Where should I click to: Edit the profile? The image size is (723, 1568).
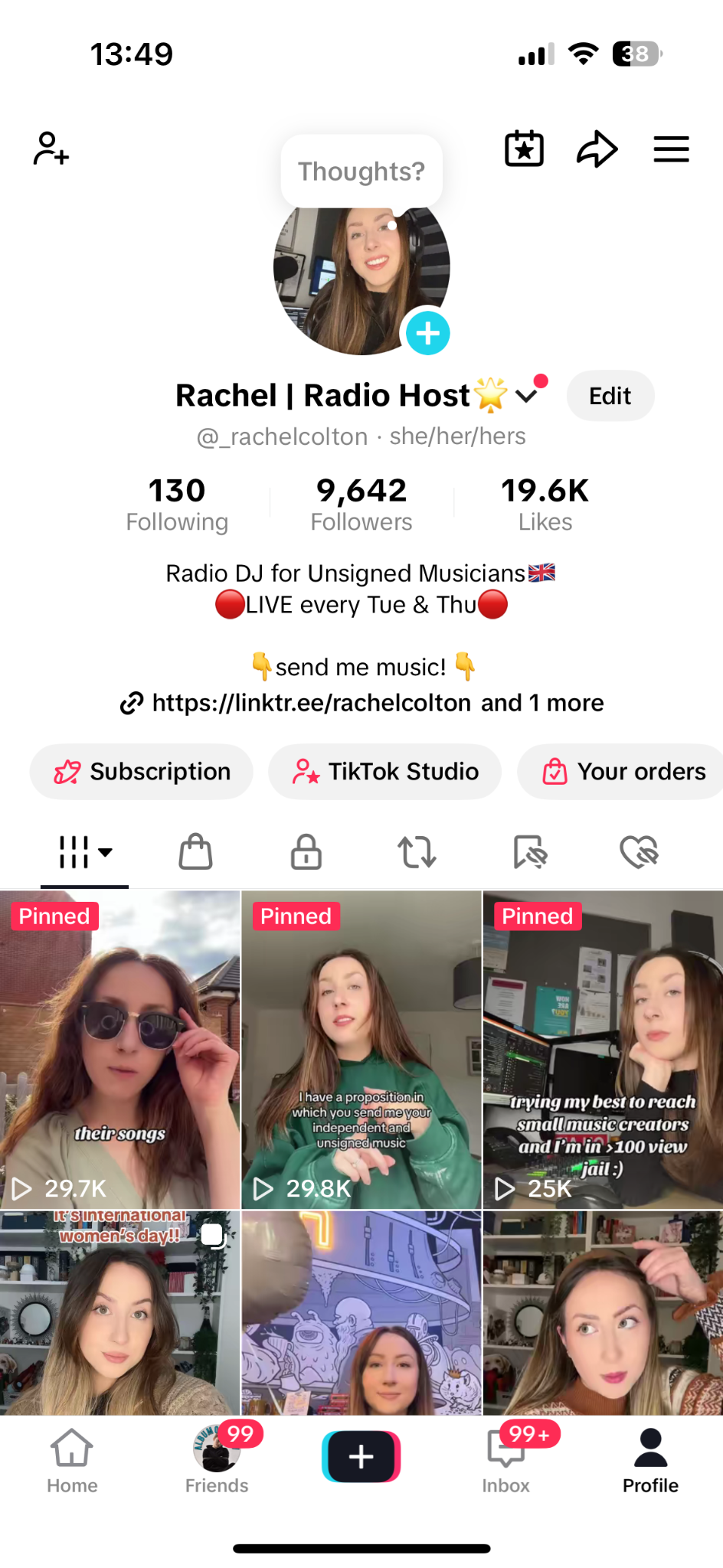610,396
